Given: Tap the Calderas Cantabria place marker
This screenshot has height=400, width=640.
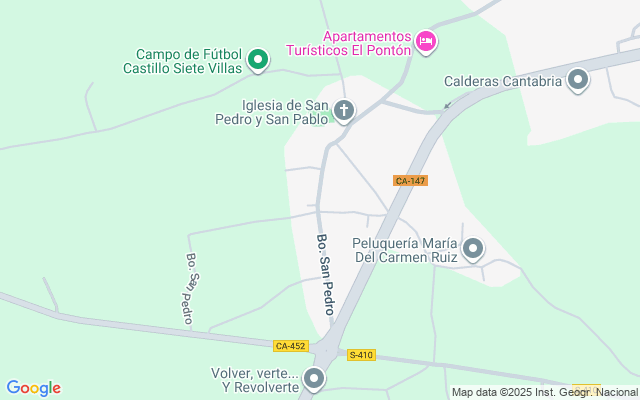Looking at the screenshot, I should 577,81.
